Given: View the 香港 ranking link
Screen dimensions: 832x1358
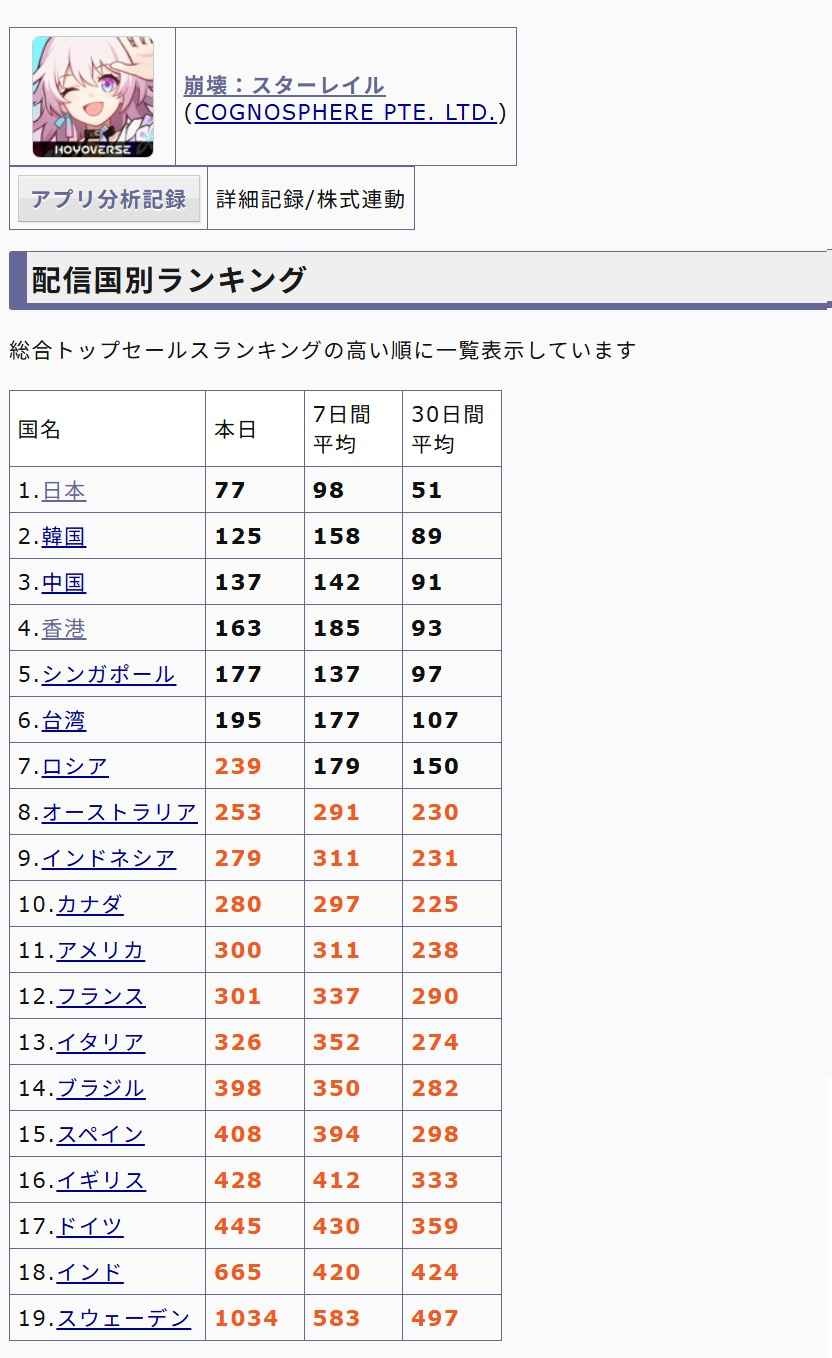Looking at the screenshot, I should (64, 629).
